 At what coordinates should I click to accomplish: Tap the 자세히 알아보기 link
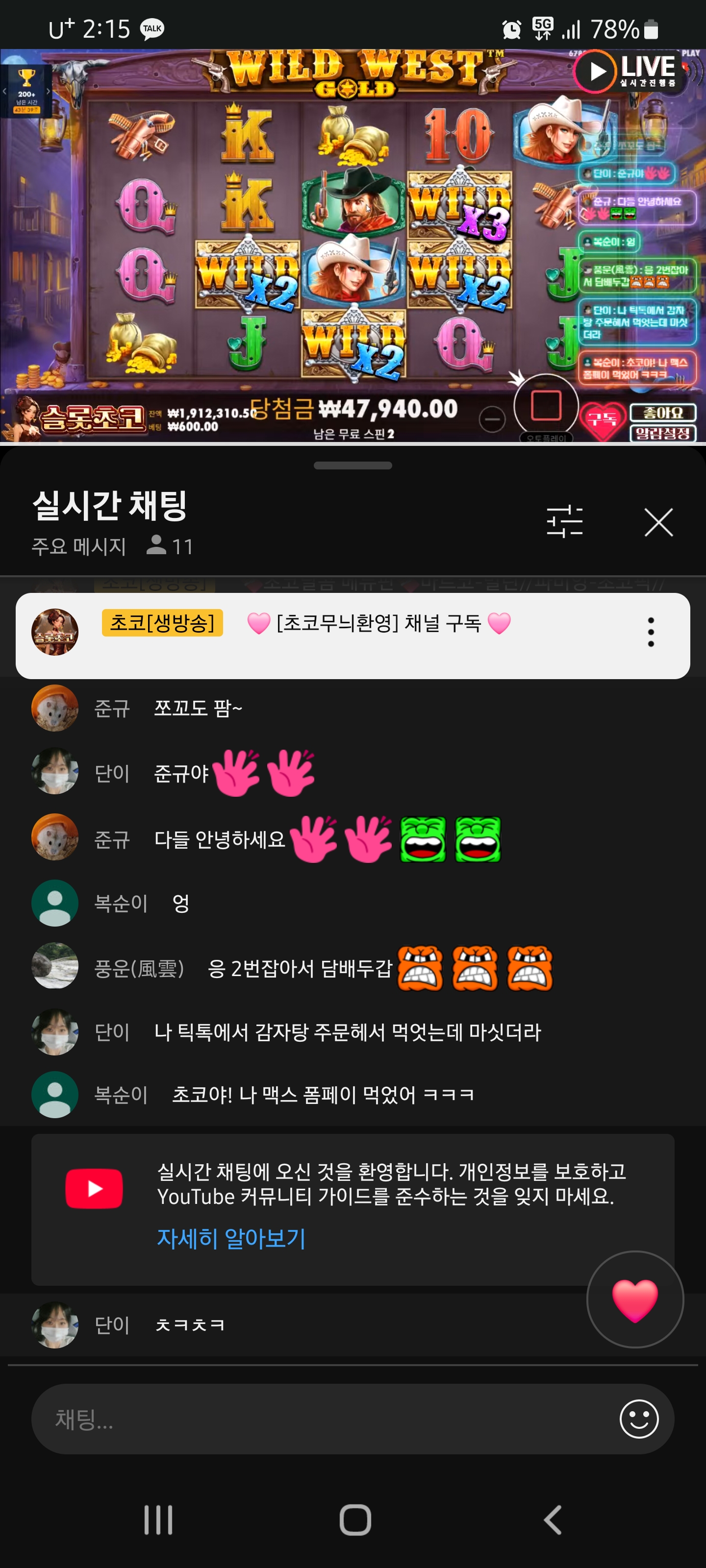point(231,1238)
